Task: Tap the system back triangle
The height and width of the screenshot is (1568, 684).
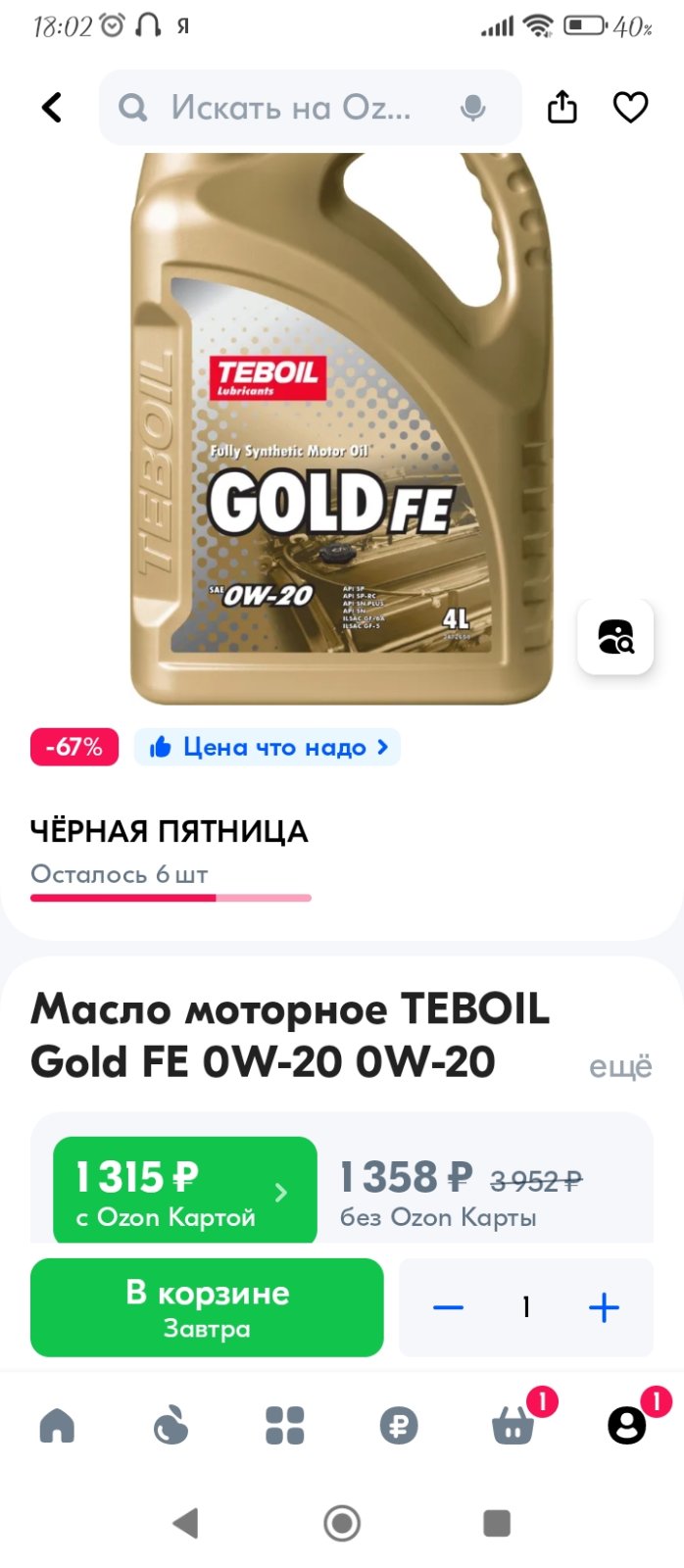Action: tap(185, 1523)
